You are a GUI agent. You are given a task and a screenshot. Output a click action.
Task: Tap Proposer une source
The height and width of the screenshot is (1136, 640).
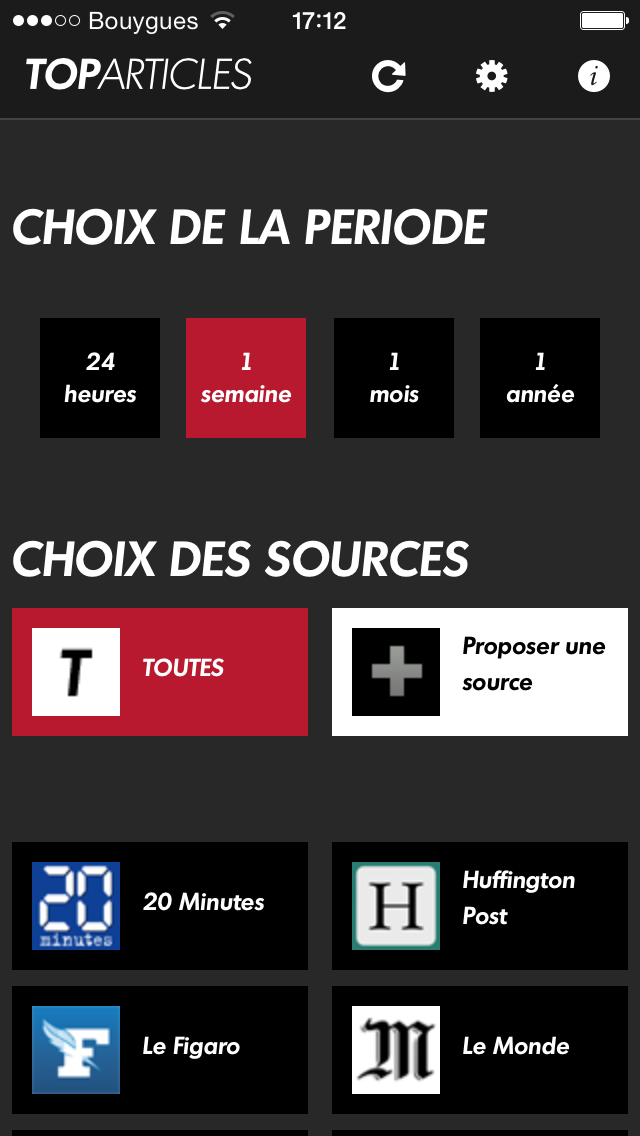480,672
